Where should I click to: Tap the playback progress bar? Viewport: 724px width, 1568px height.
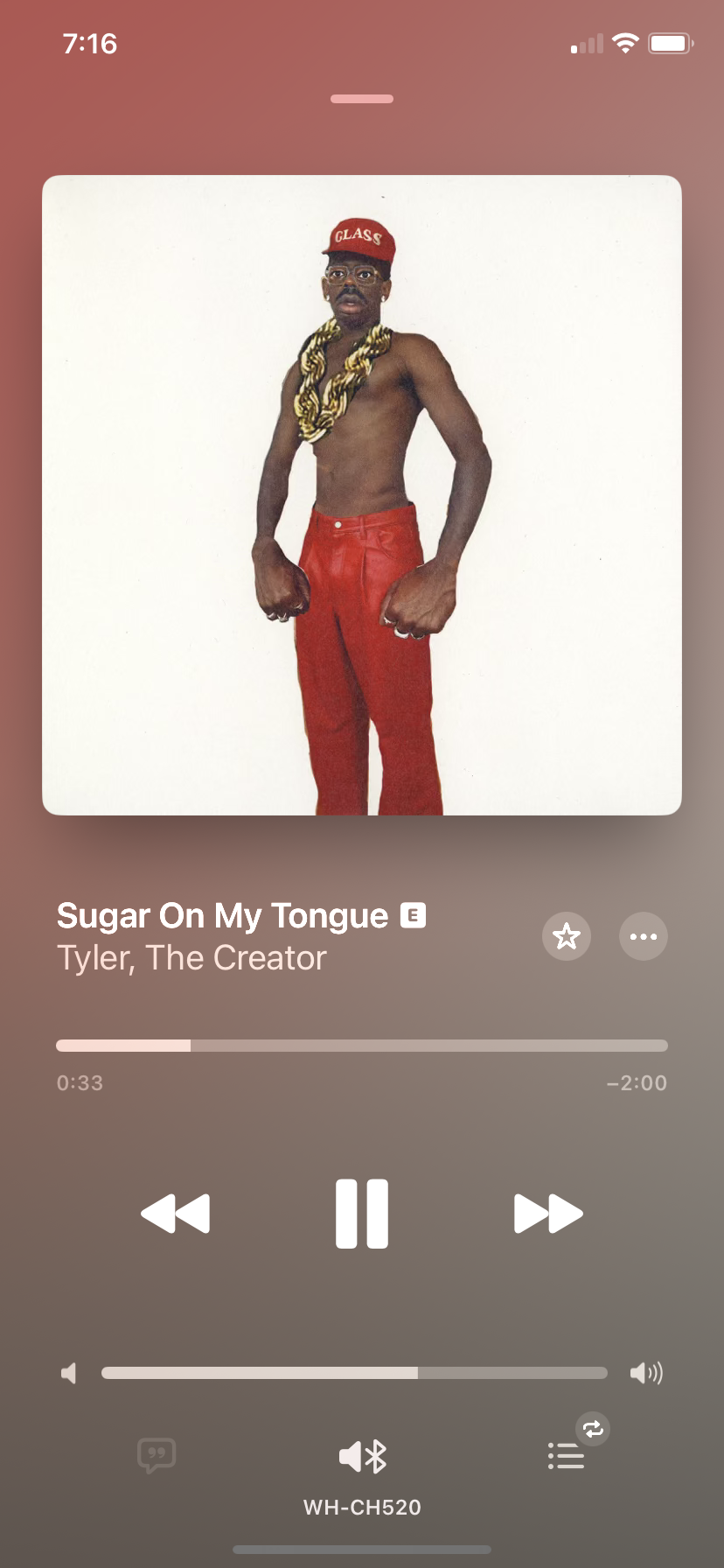click(x=362, y=1046)
